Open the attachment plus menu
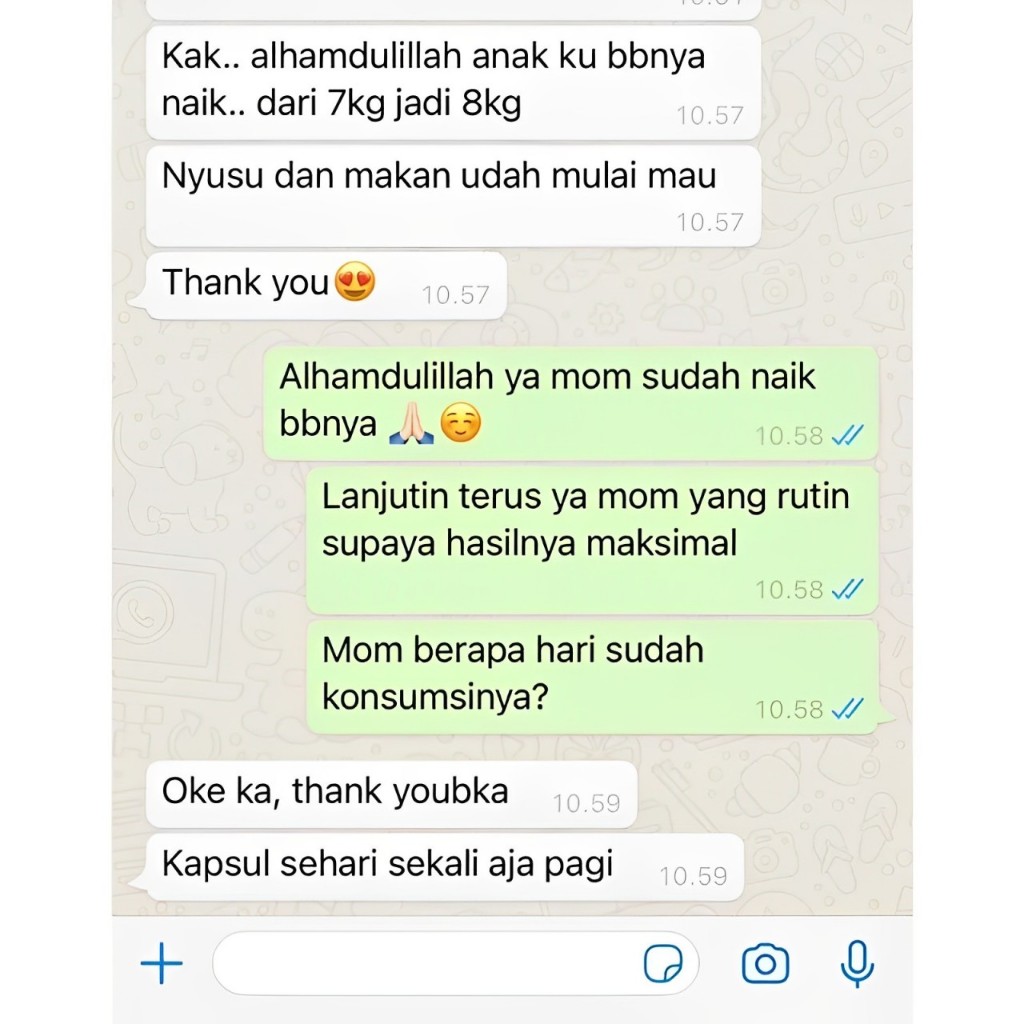Image resolution: width=1024 pixels, height=1024 pixels. [161, 964]
